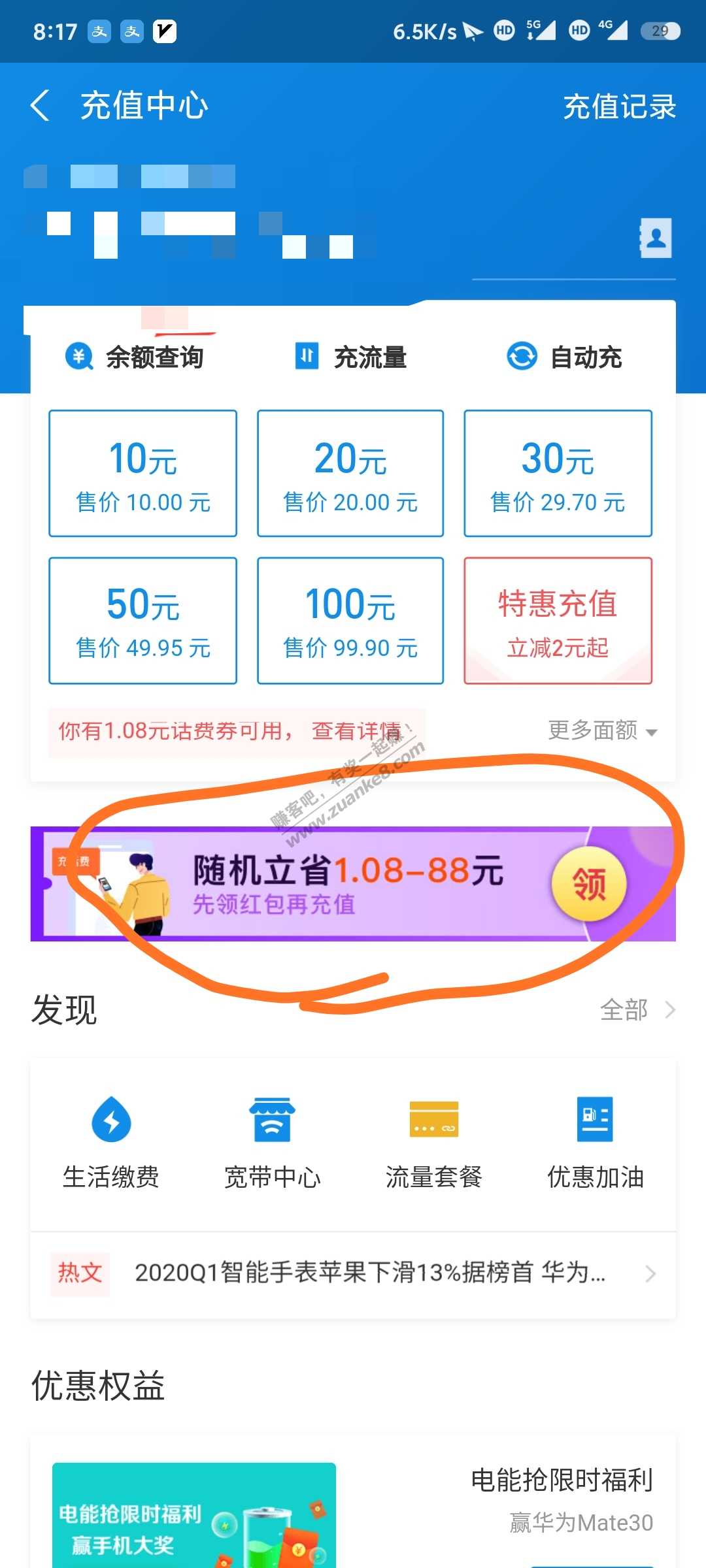
Task: Open 特惠充值 discount recharge
Action: pos(558,621)
